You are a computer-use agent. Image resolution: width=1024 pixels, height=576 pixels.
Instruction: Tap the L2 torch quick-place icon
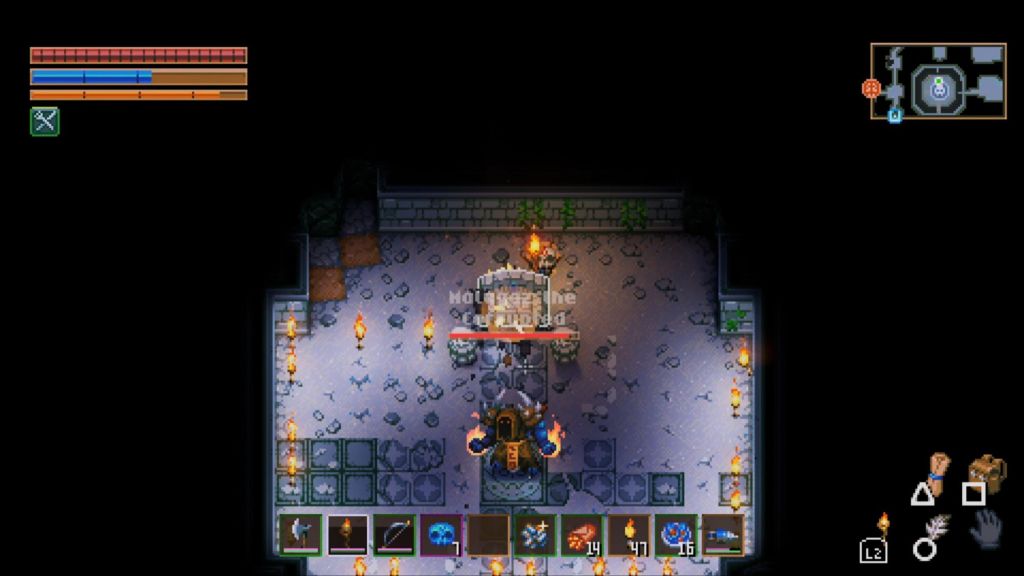875,540
